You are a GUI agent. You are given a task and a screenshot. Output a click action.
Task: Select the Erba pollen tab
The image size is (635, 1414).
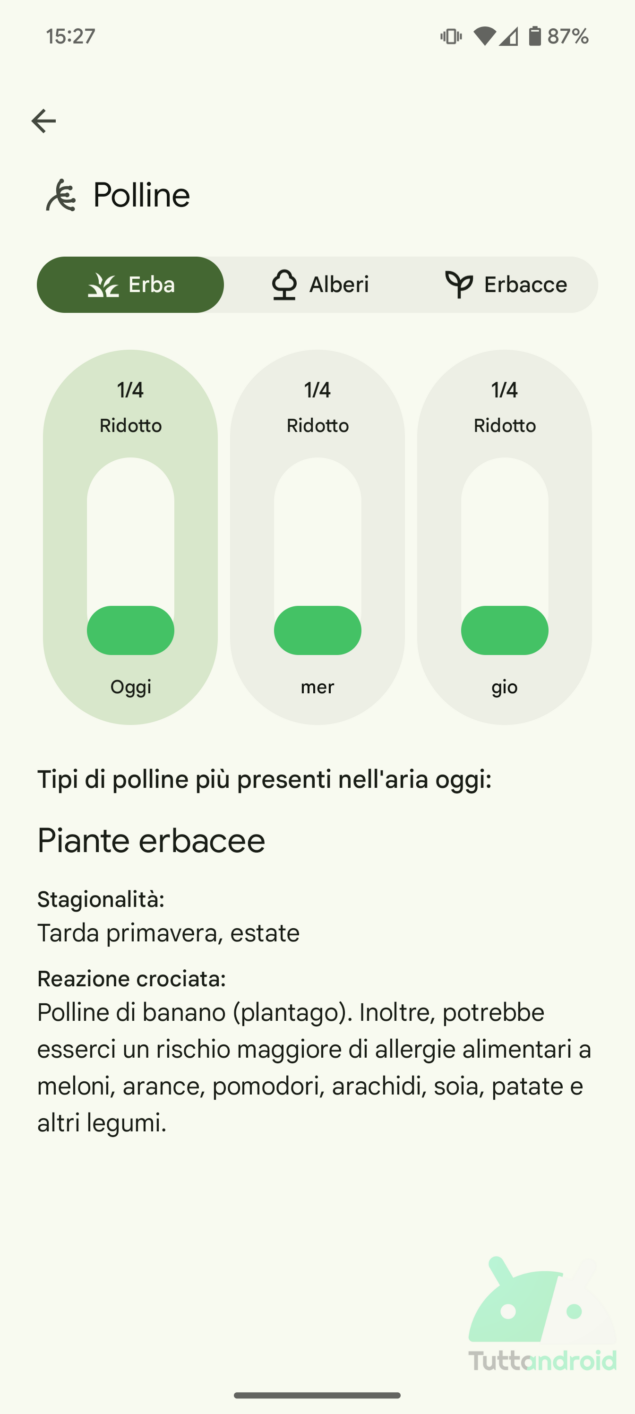point(131,285)
